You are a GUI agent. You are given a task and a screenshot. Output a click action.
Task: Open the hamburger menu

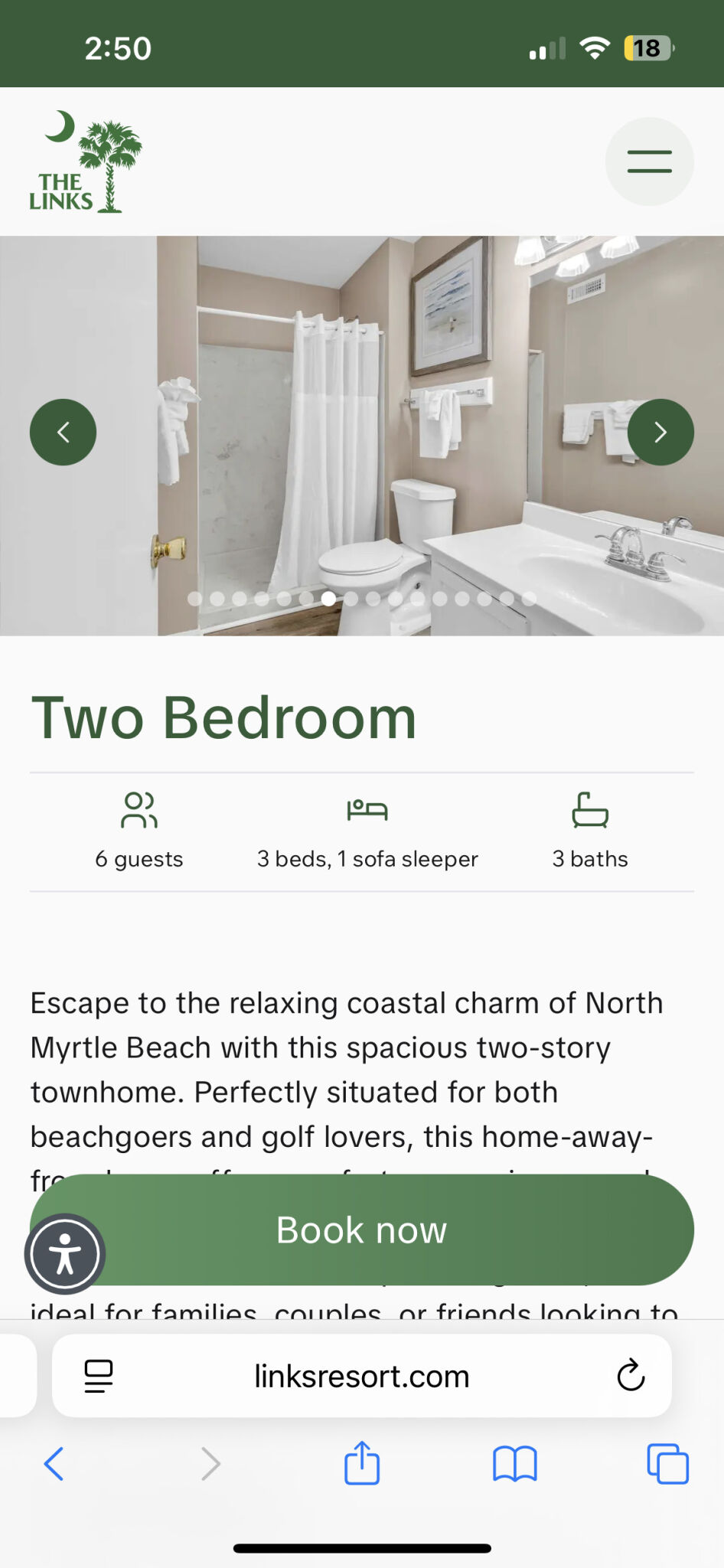point(649,162)
